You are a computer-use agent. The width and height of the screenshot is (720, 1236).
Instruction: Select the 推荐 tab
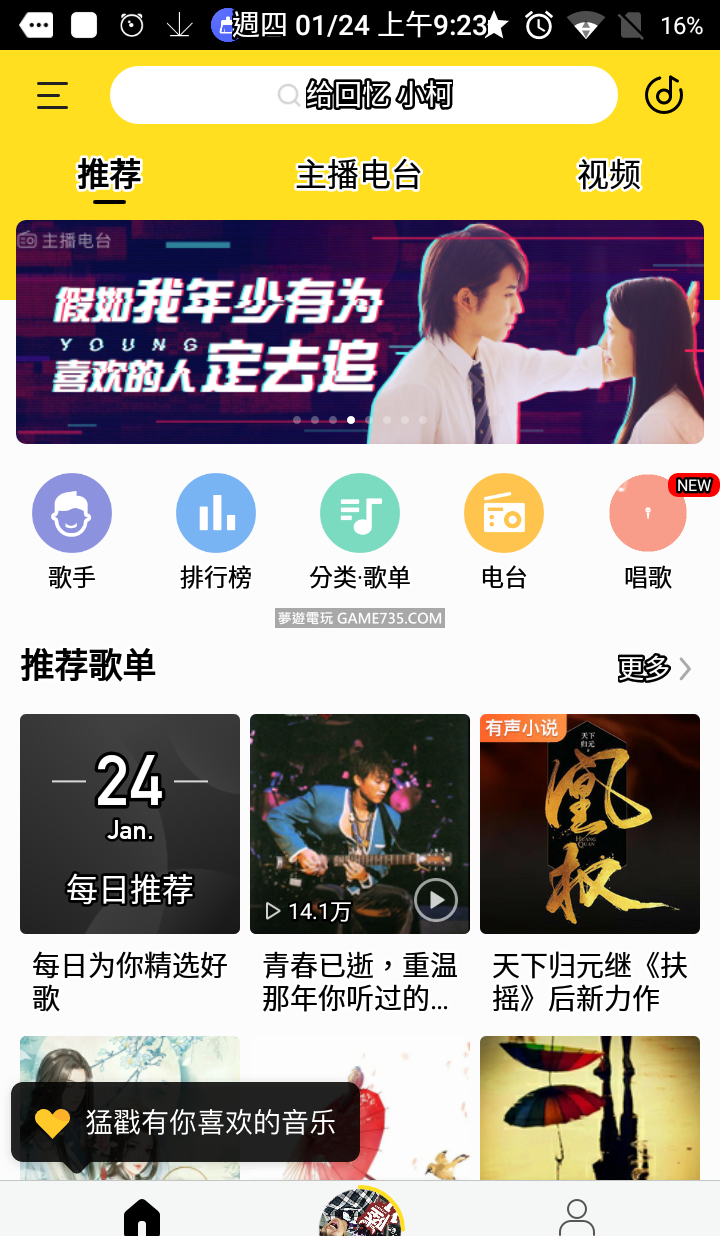coord(109,175)
